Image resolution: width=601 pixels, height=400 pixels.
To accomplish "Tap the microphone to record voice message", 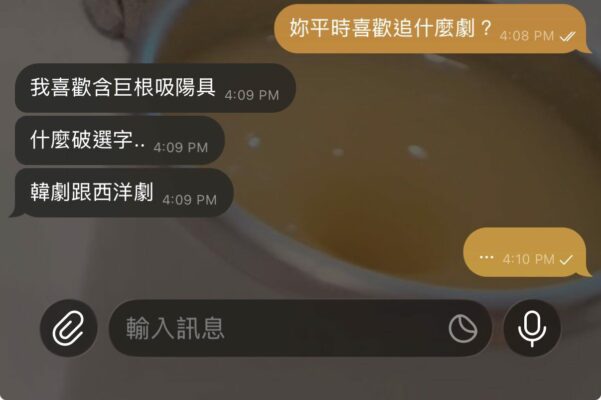I will tap(532, 328).
